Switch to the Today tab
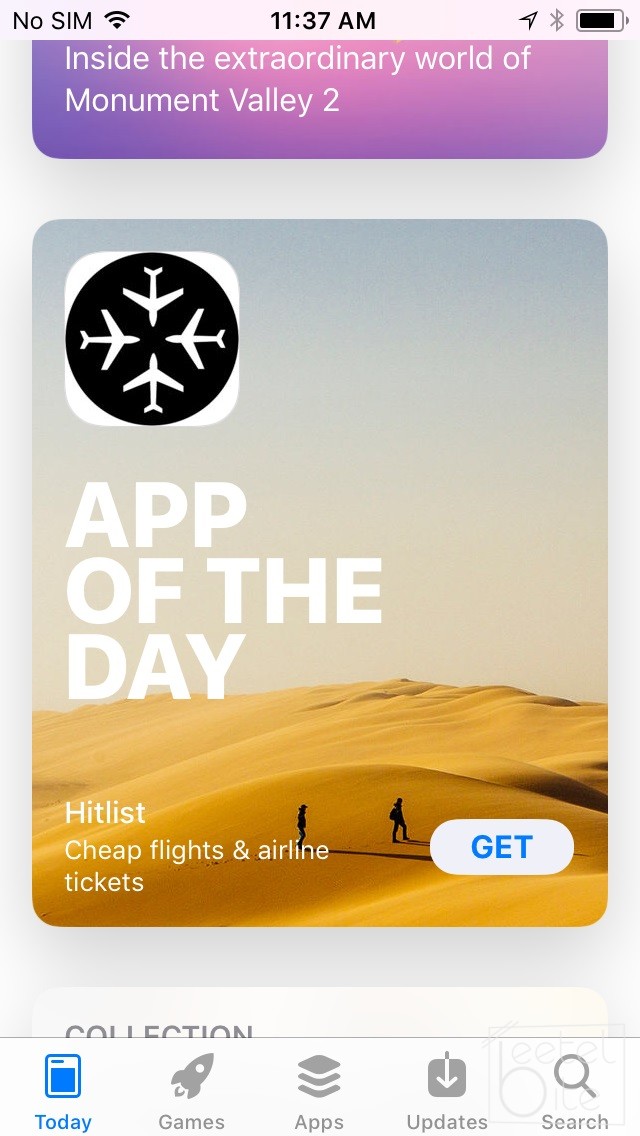Viewport: 640px width, 1136px height. [63, 1092]
